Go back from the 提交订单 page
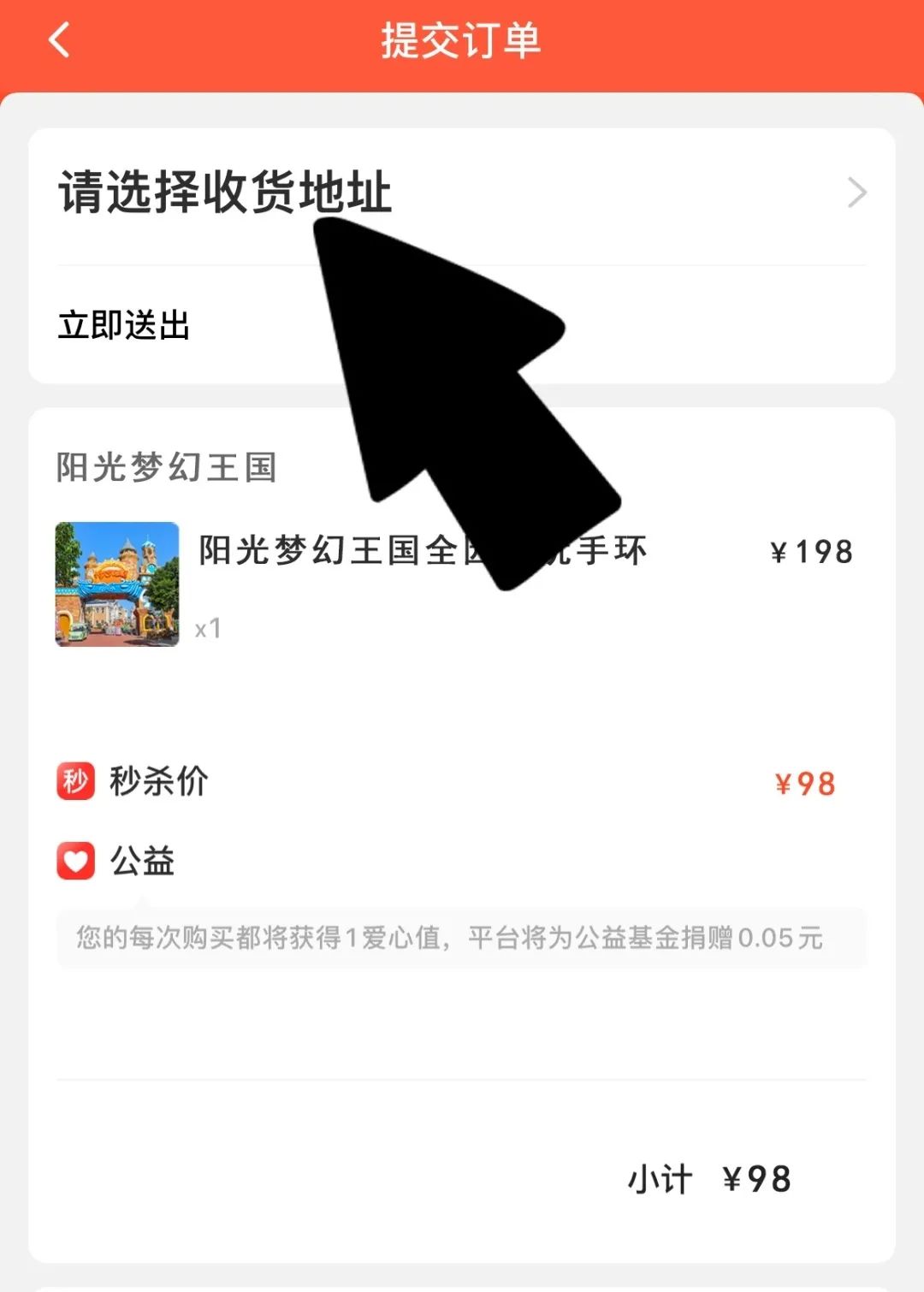The image size is (924, 1292). point(58,40)
